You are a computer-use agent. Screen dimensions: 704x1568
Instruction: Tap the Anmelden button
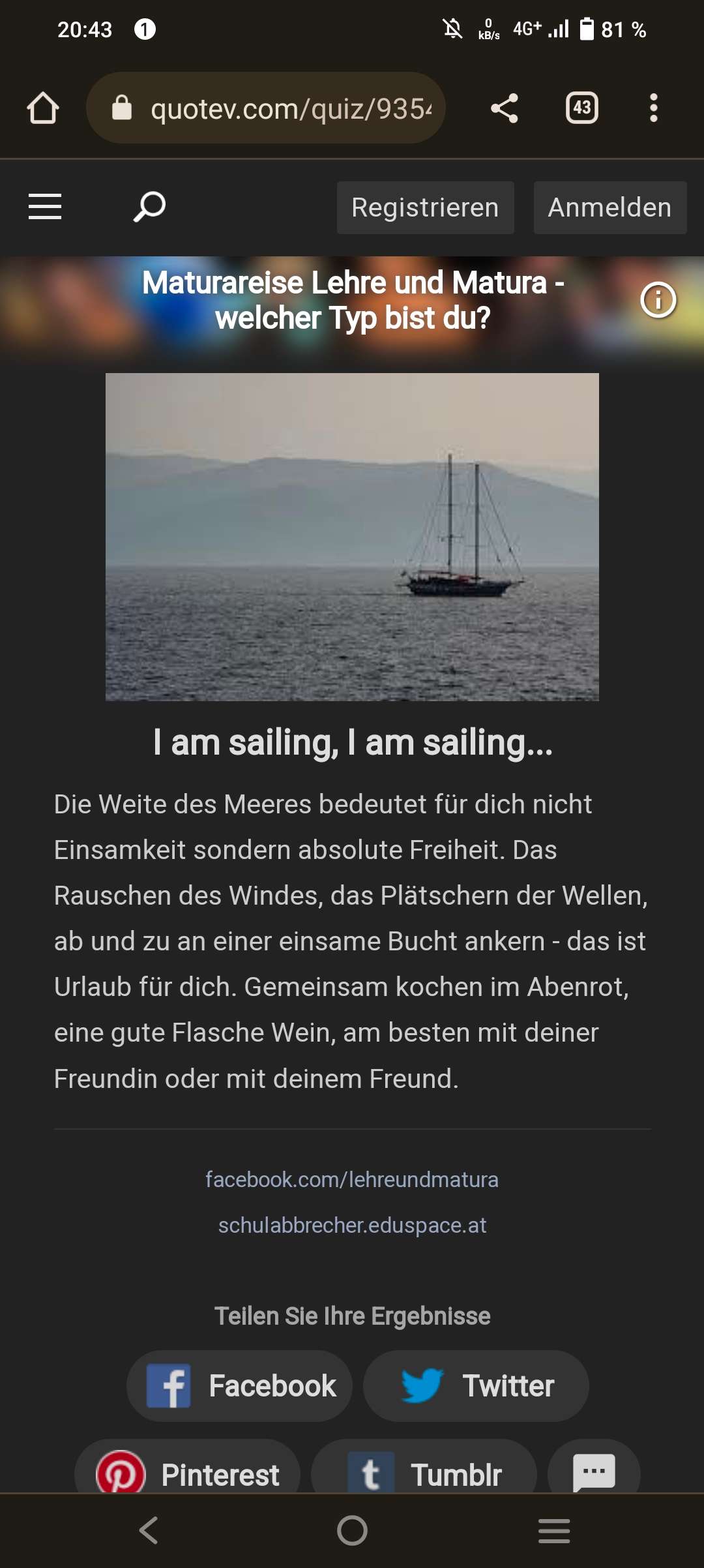pyautogui.click(x=609, y=207)
